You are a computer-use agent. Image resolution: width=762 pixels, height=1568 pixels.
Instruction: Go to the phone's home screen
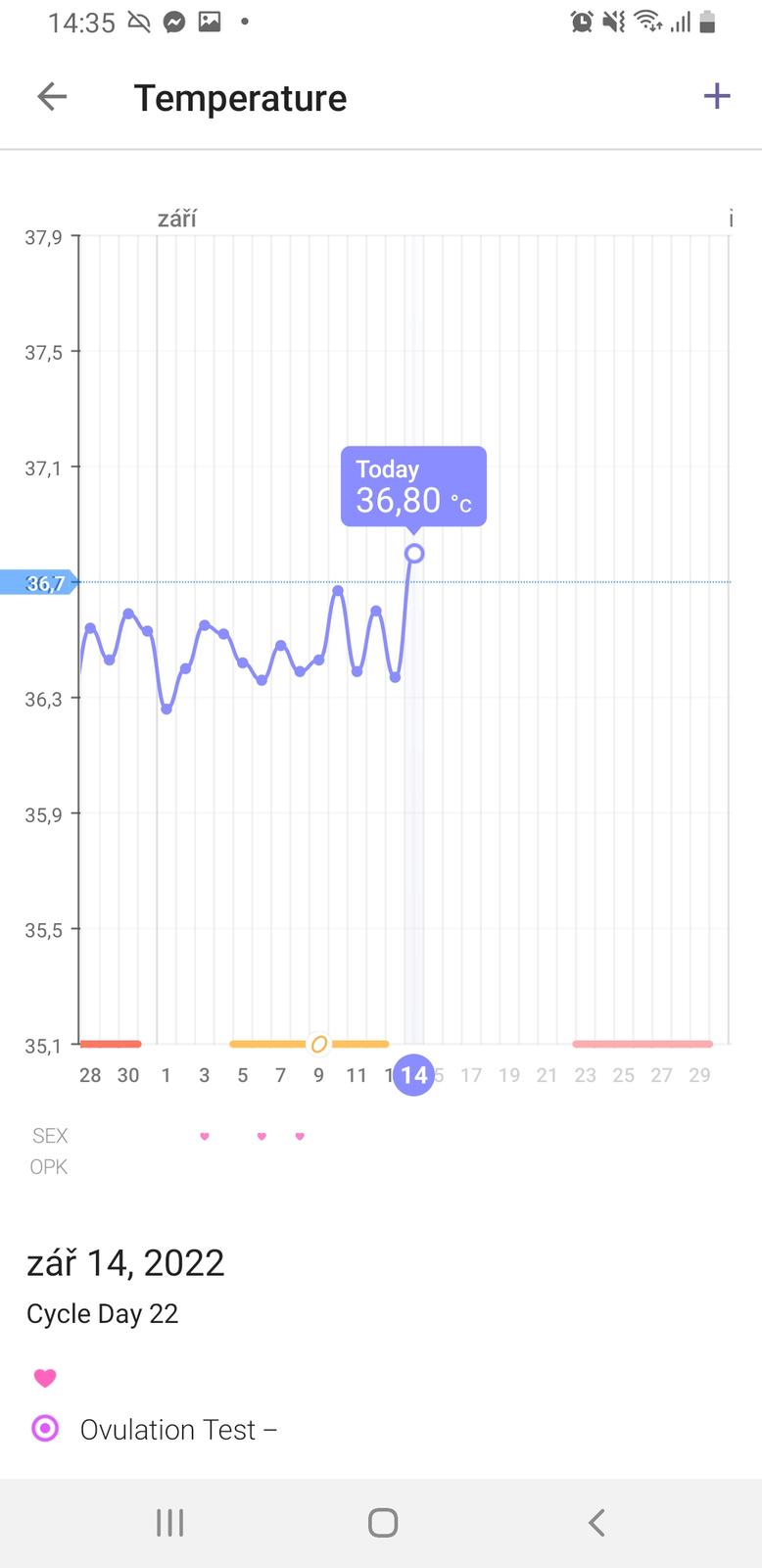[x=382, y=1522]
